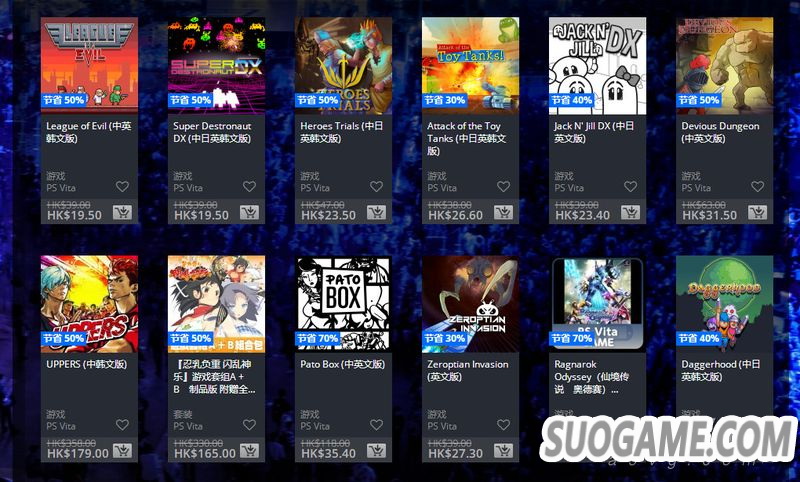Image resolution: width=800 pixels, height=482 pixels.
Task: Open the Jack N' Jill DX game card
Action: [597, 64]
